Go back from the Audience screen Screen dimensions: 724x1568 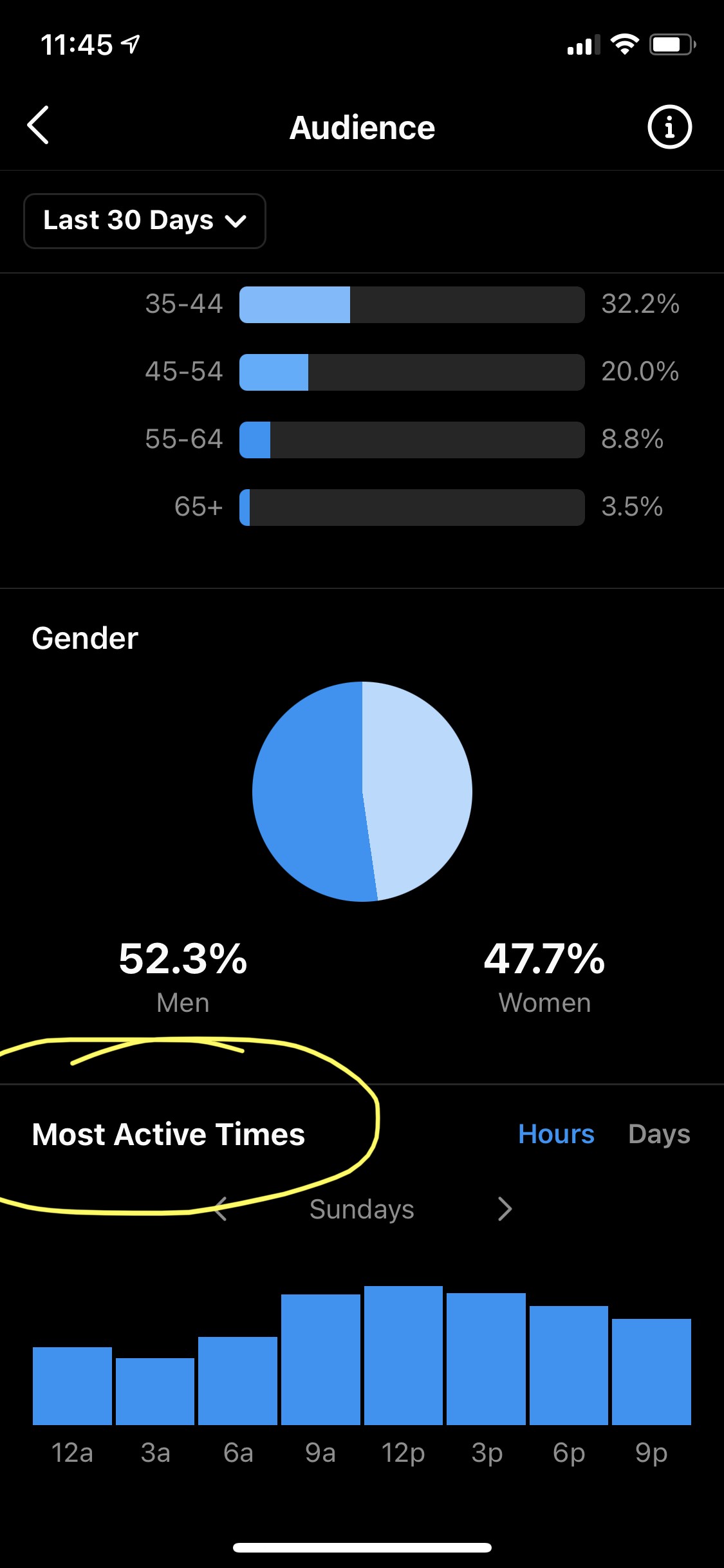pos(39,126)
